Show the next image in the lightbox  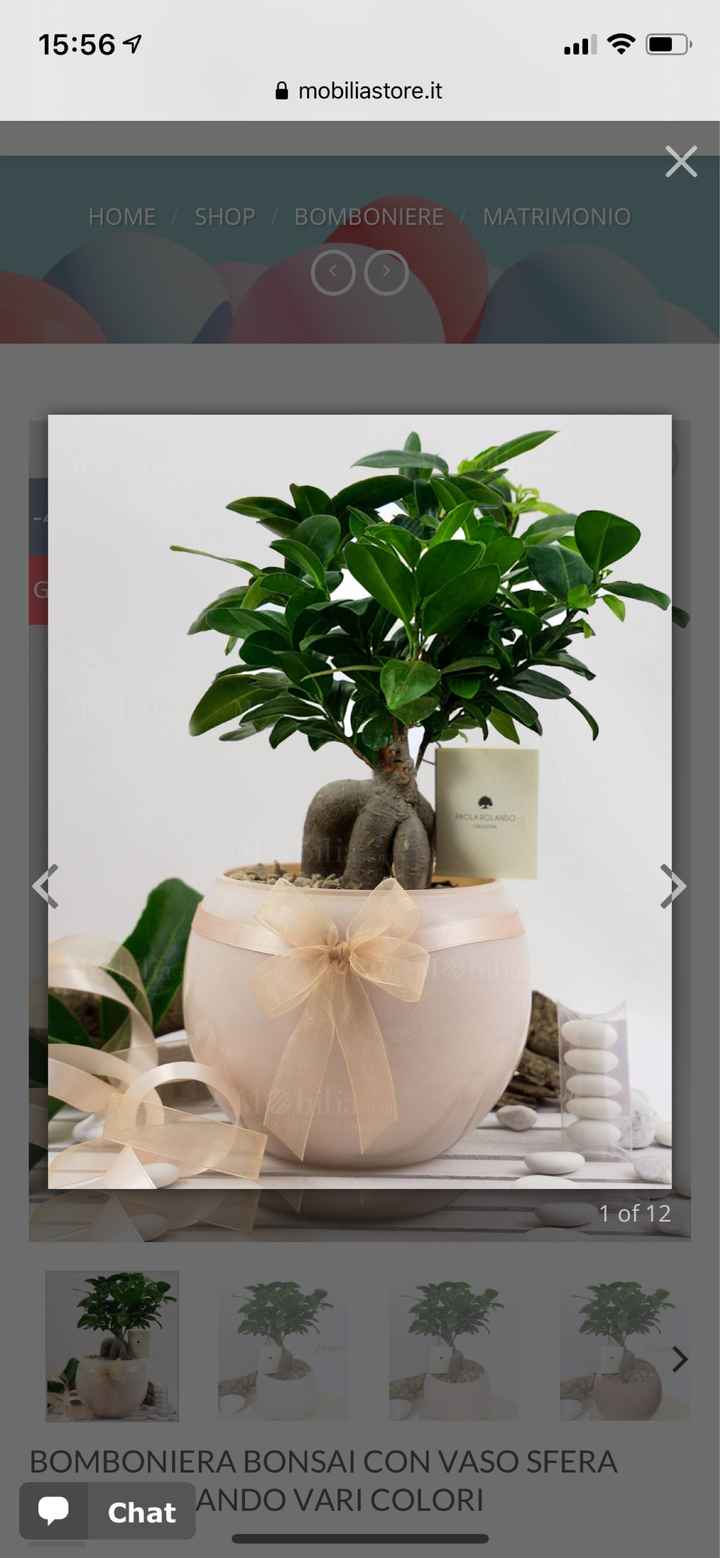[672, 887]
